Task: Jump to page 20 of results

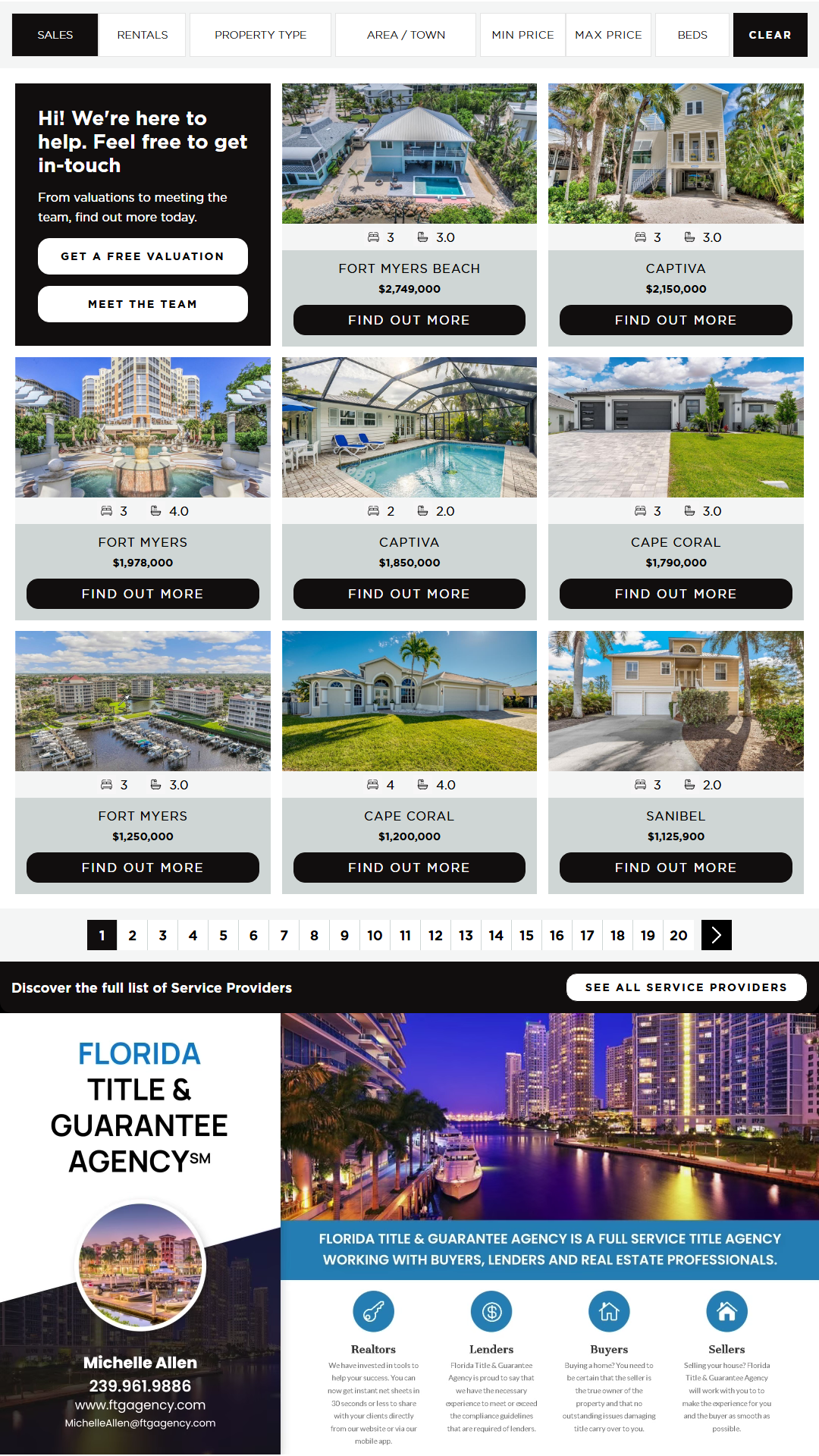Action: click(679, 935)
